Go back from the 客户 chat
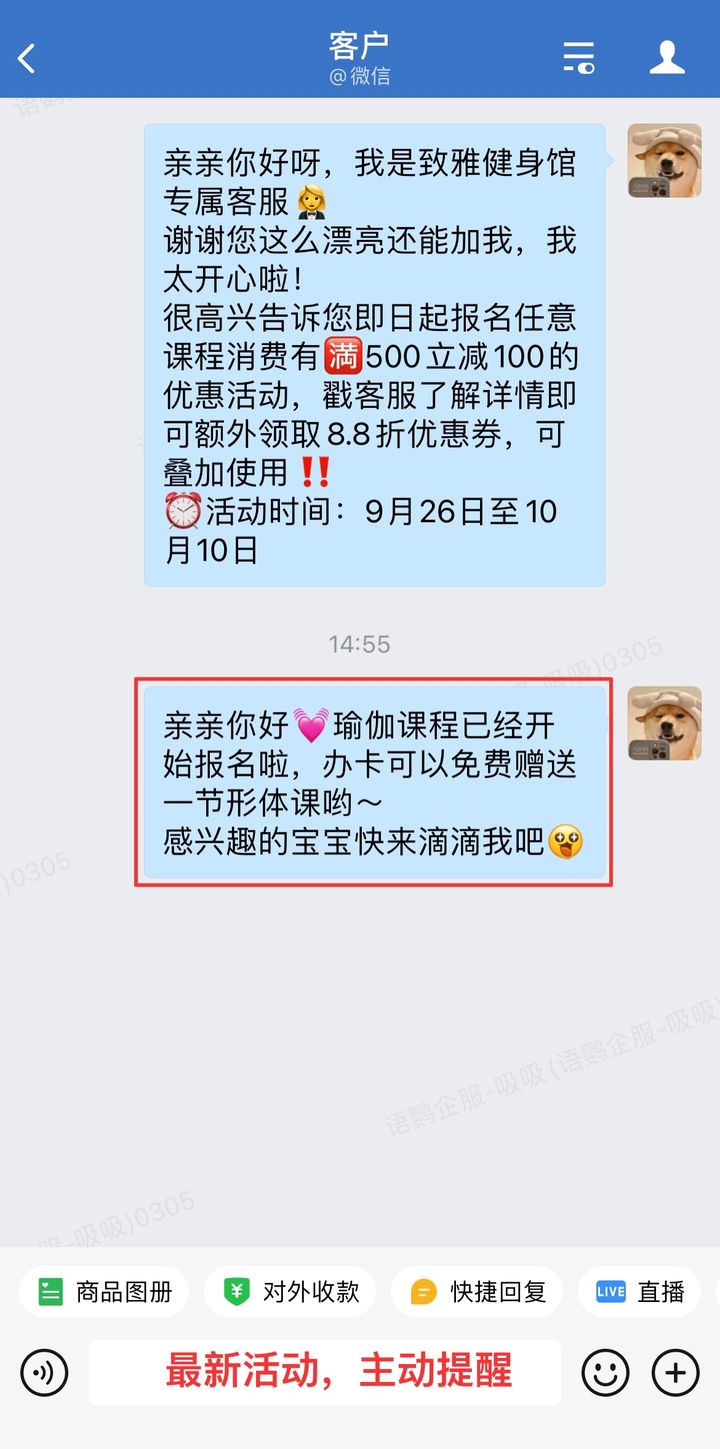This screenshot has height=1449, width=720. (27, 58)
